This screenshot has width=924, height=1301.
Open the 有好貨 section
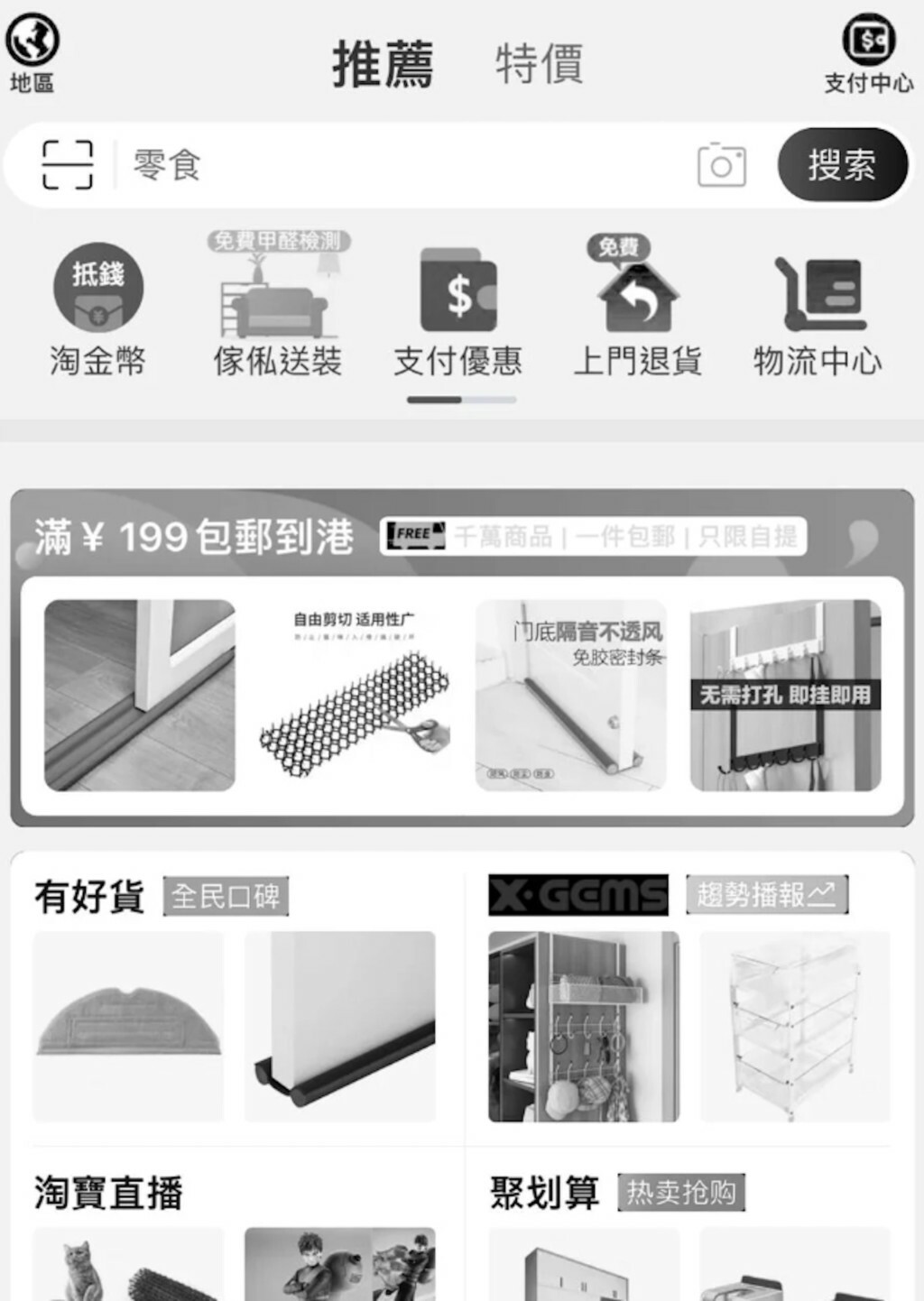pyautogui.click(x=90, y=897)
